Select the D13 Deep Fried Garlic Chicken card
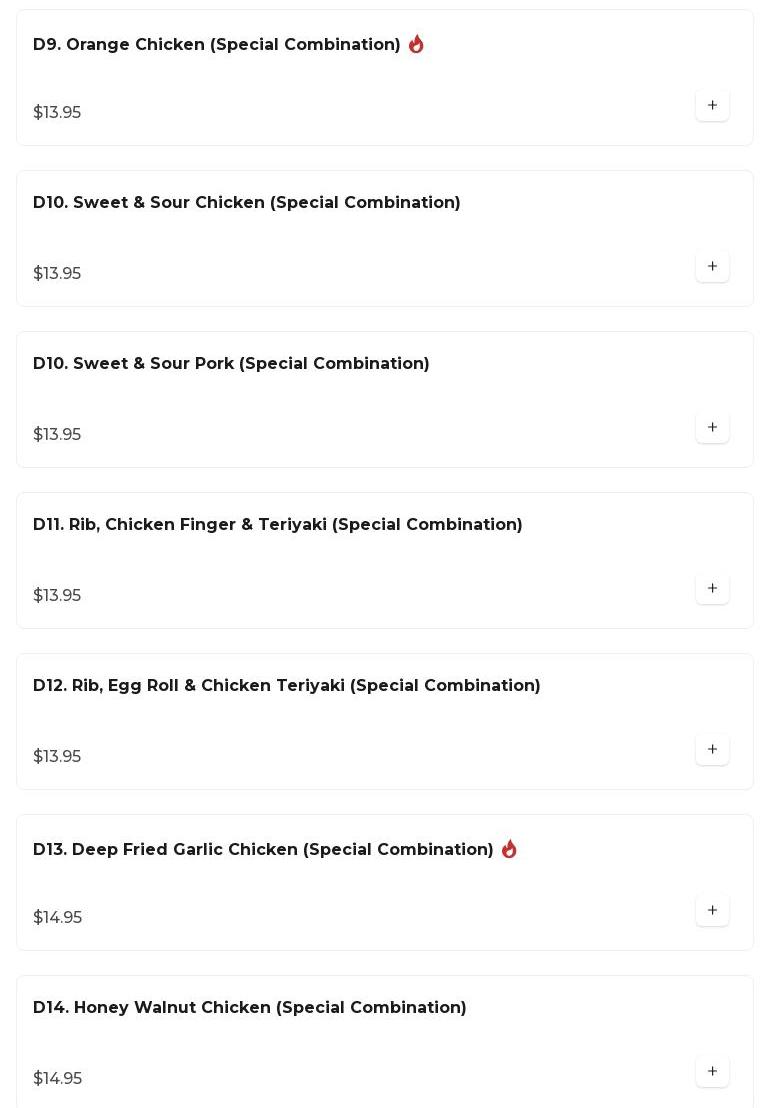 [x=263, y=850]
